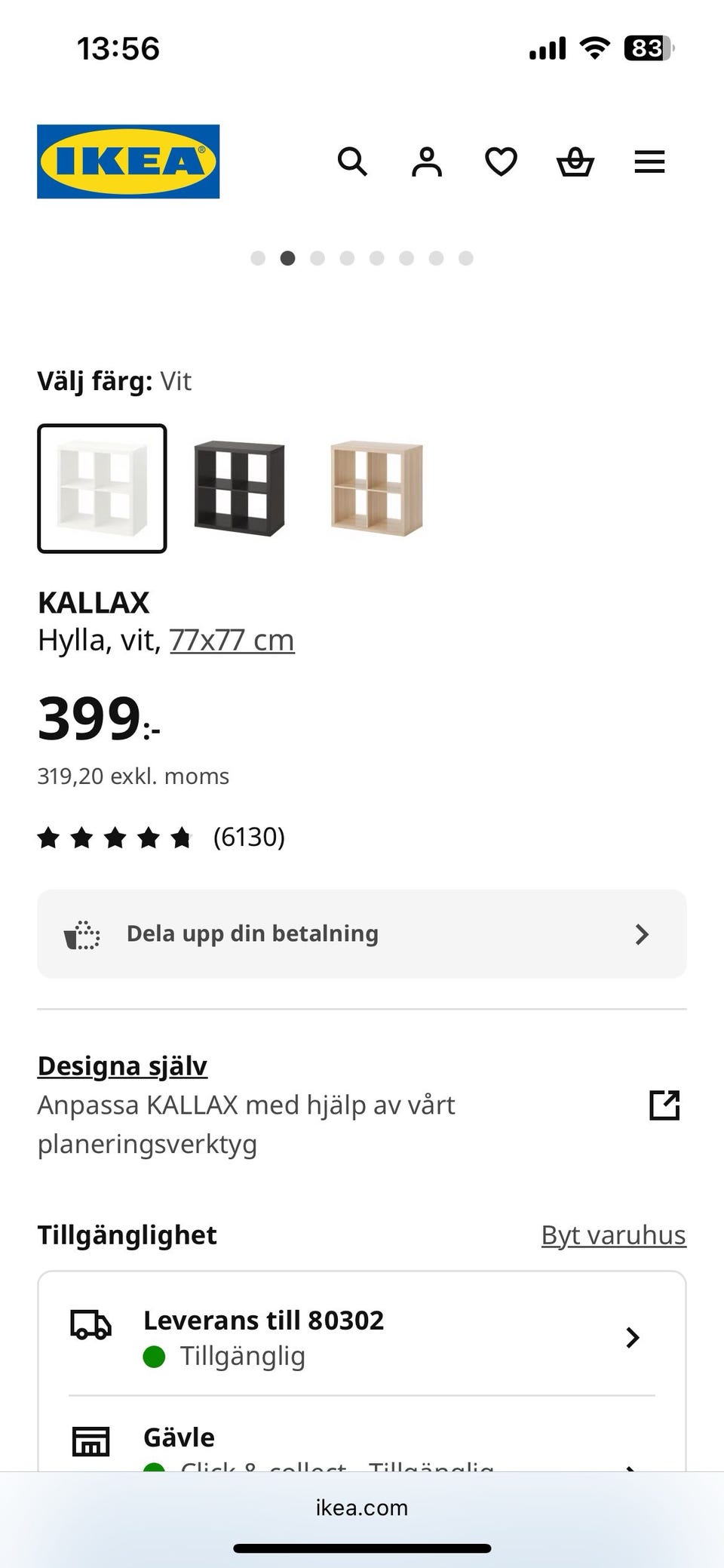Viewport: 724px width, 1568px height.
Task: Open the favorites heart icon
Action: pyautogui.click(x=500, y=161)
